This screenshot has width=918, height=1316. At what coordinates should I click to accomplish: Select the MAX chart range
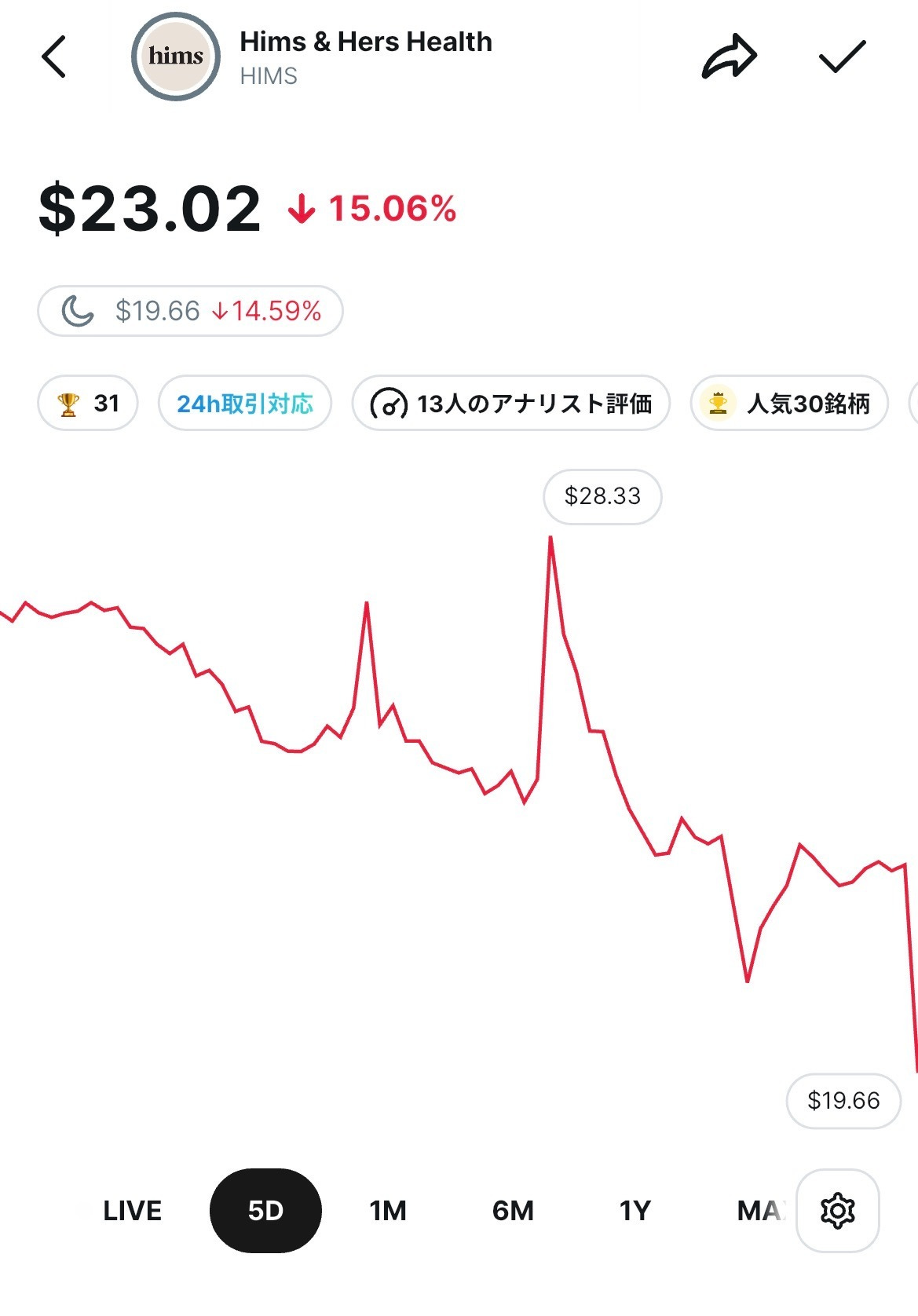pyautogui.click(x=759, y=1211)
